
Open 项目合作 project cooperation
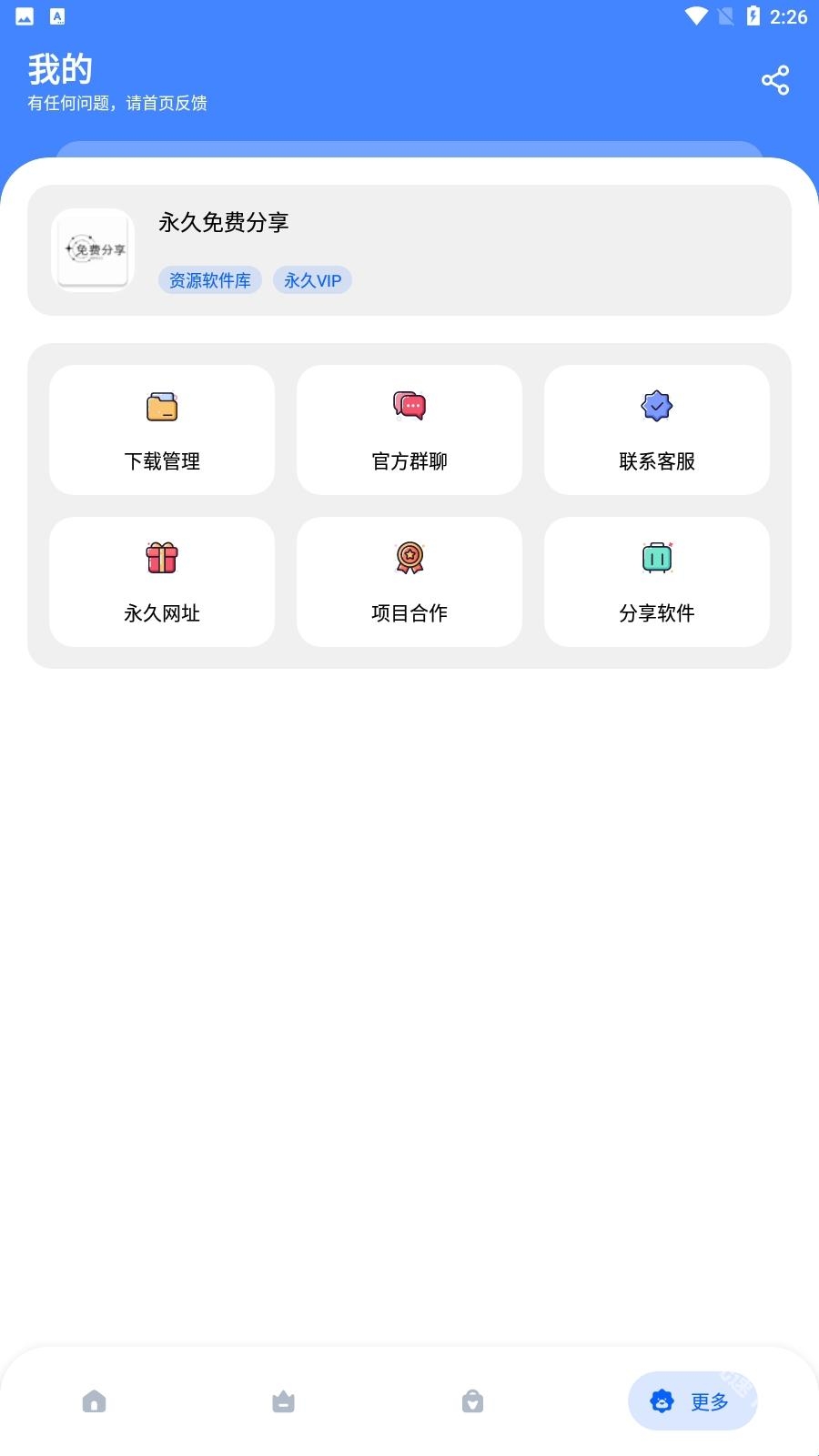point(409,581)
